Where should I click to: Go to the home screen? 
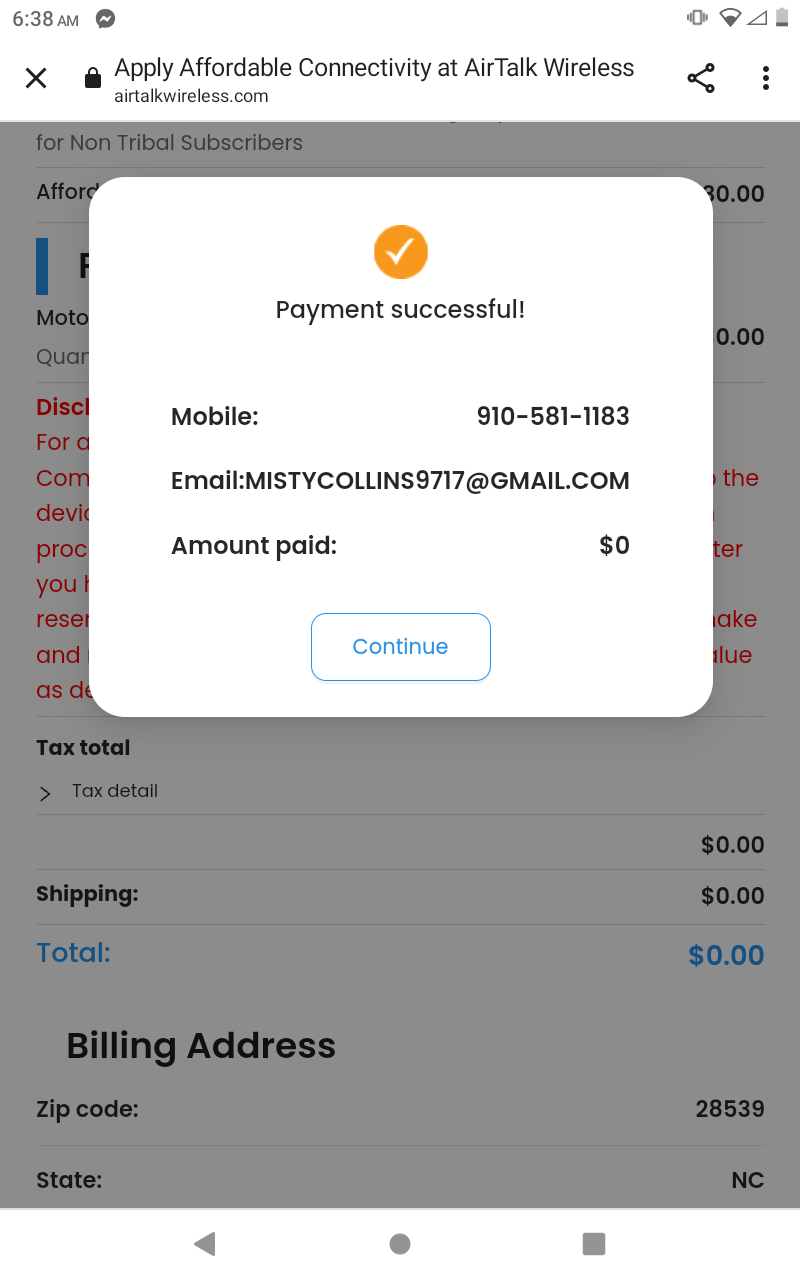point(400,1243)
